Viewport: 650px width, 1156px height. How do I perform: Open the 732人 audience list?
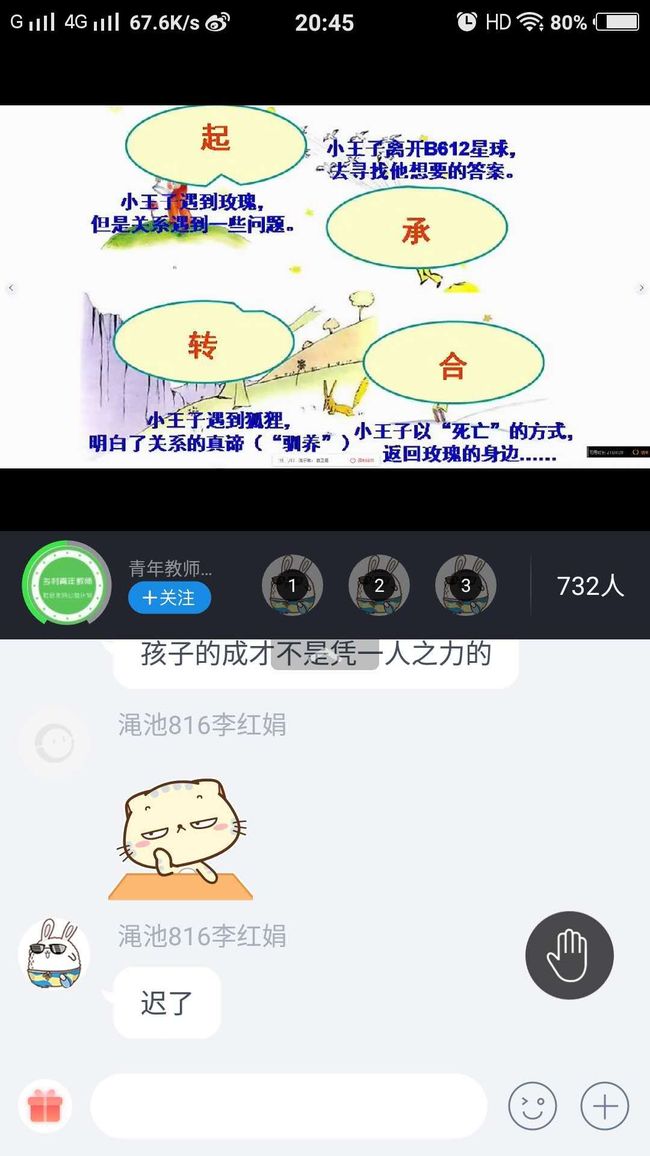(x=590, y=586)
